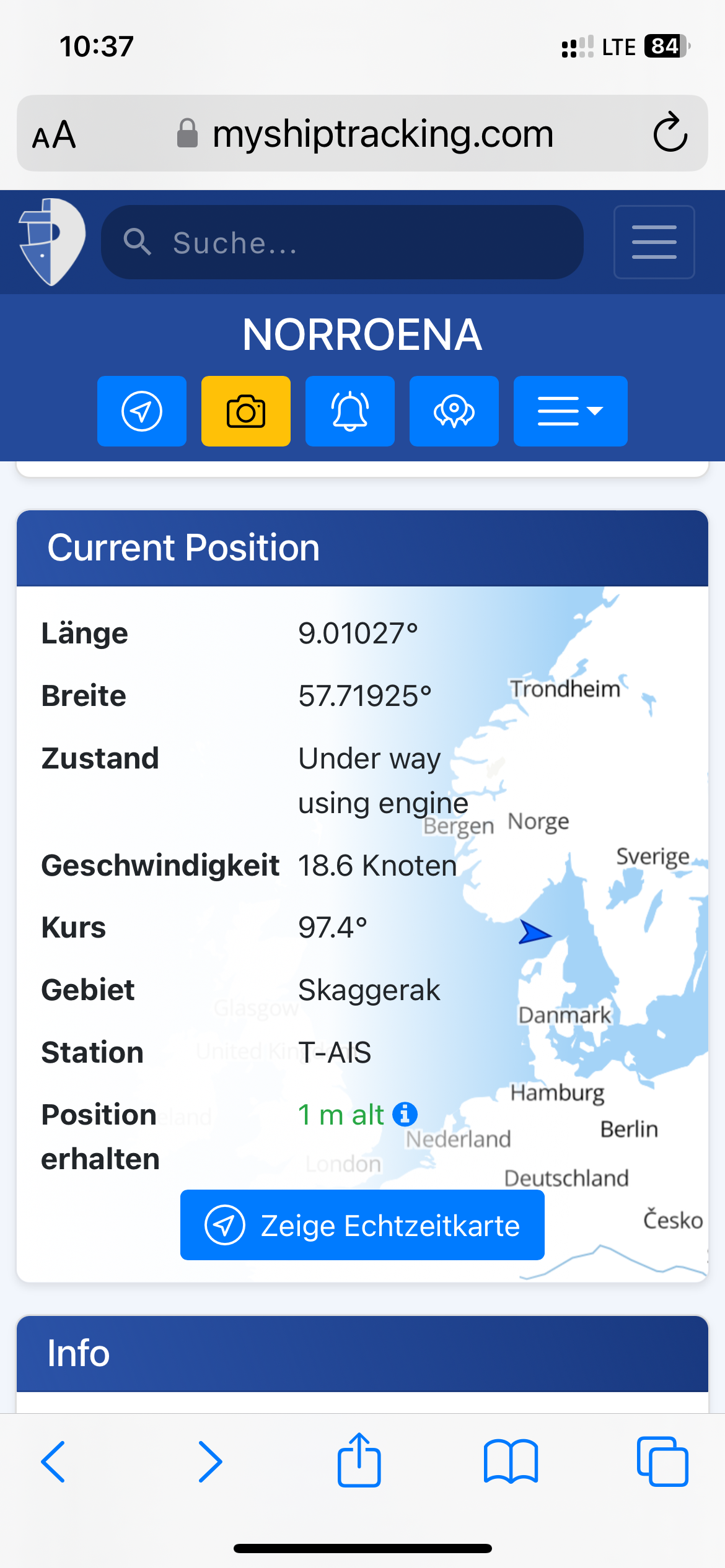The height and width of the screenshot is (1568, 725).
Task: Edit the myshiptracking.com address bar
Action: pyautogui.click(x=364, y=134)
